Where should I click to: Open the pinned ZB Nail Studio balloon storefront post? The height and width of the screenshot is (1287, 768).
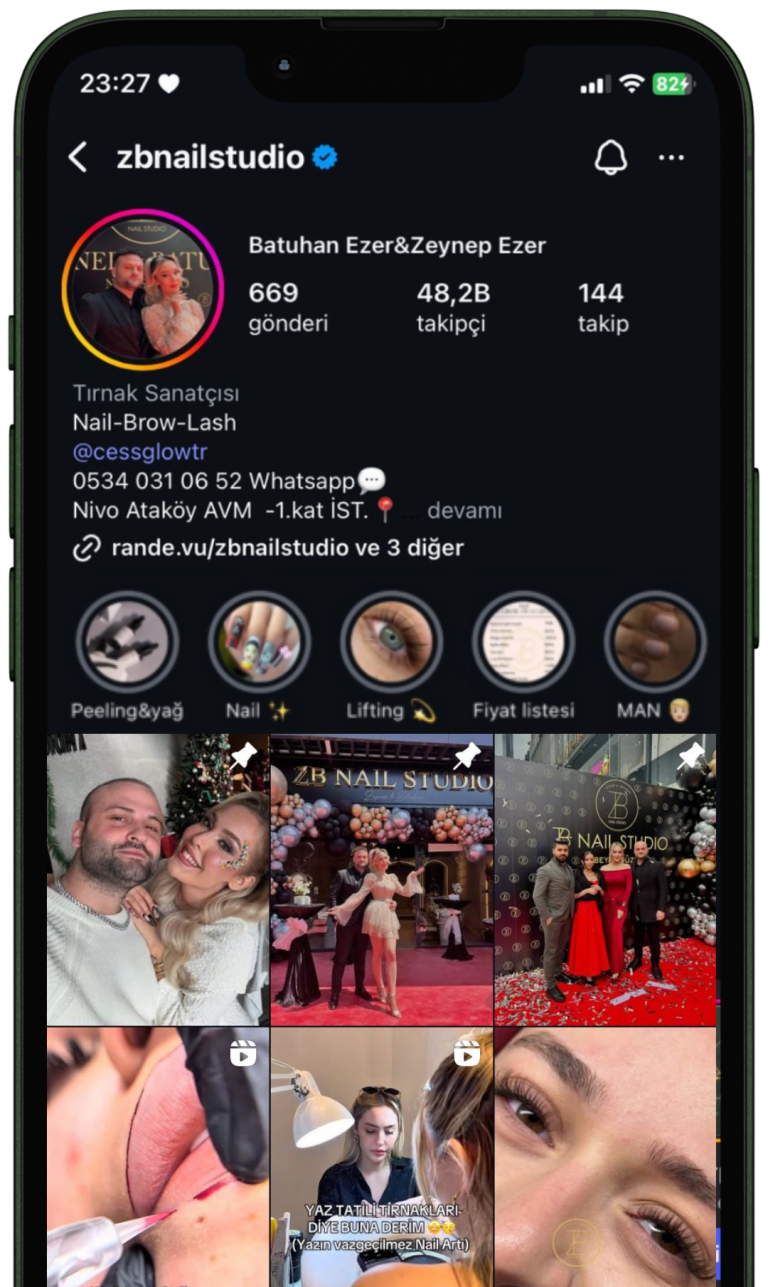(382, 880)
